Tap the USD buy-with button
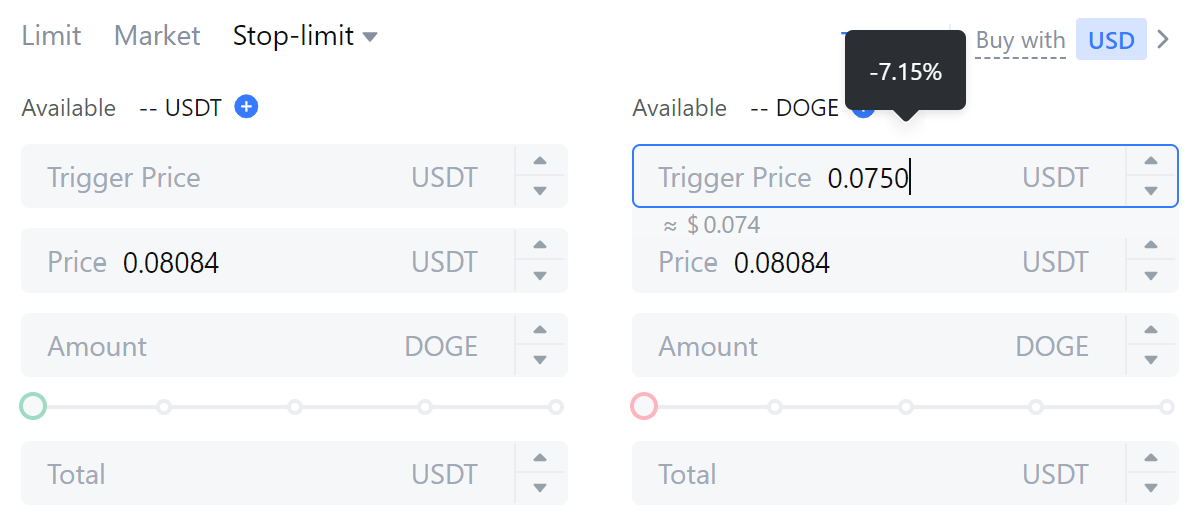The width and height of the screenshot is (1188, 526). (1111, 40)
